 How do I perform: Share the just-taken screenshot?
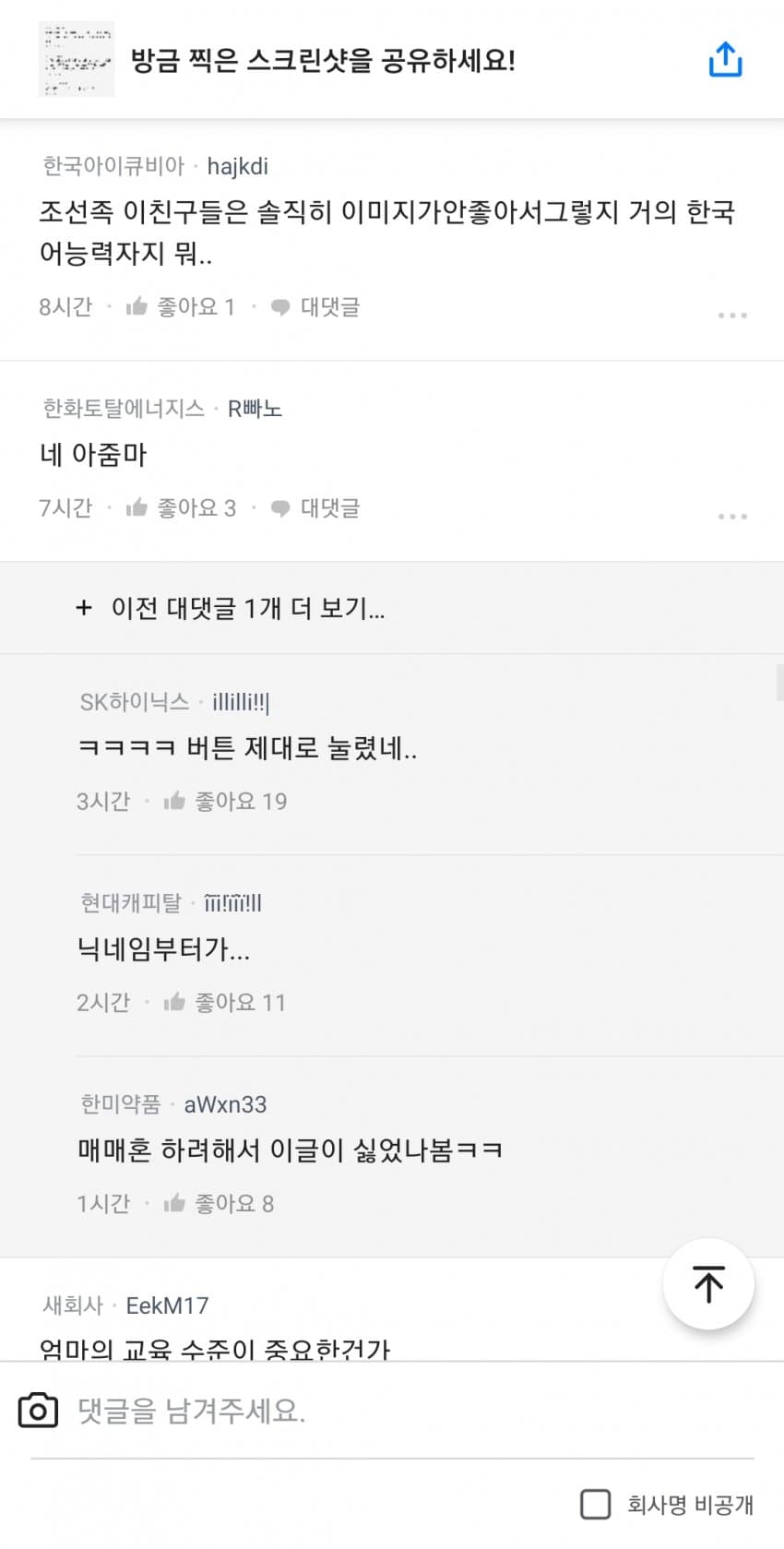pos(725,60)
